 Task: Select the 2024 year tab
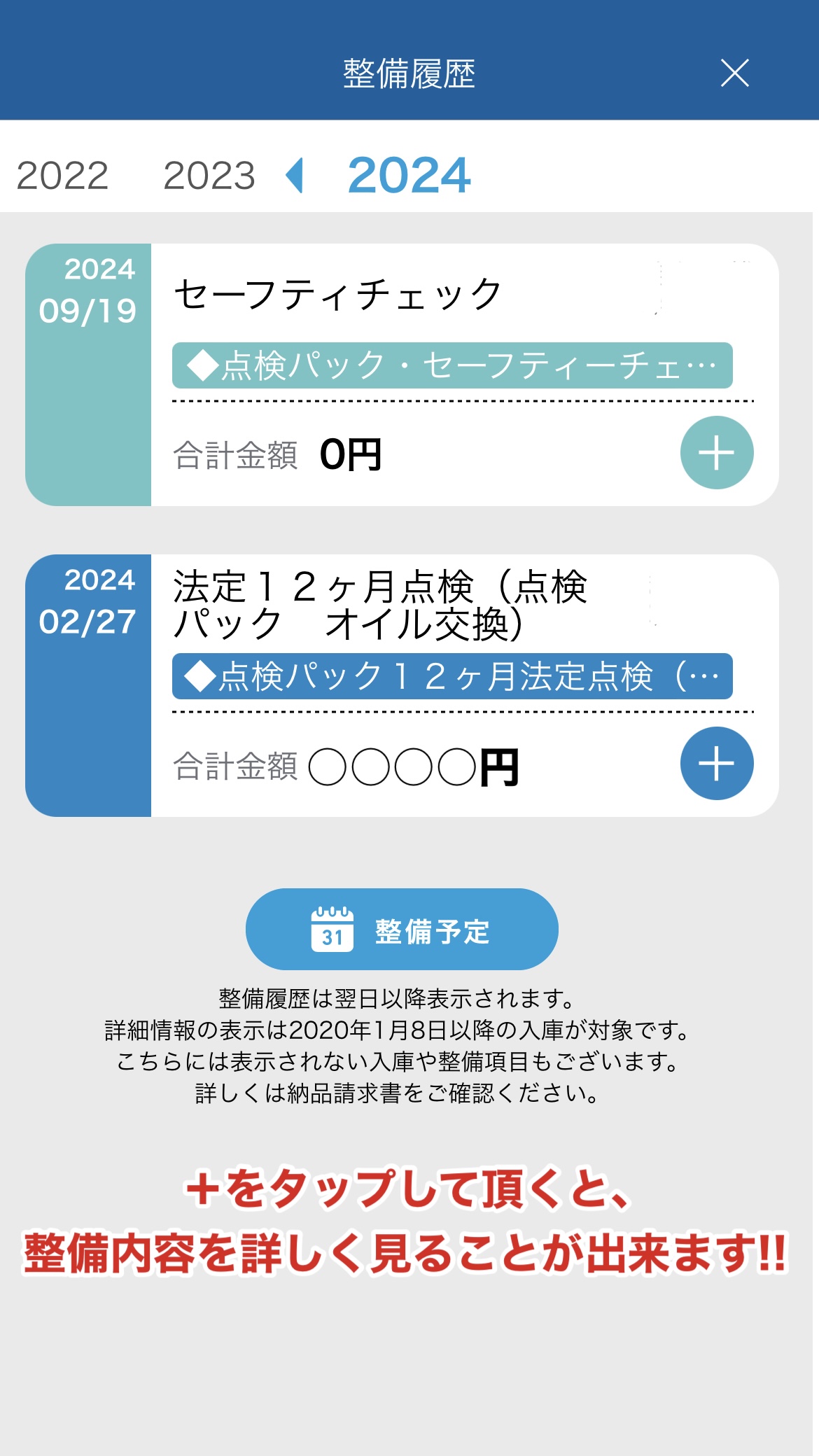tap(409, 175)
